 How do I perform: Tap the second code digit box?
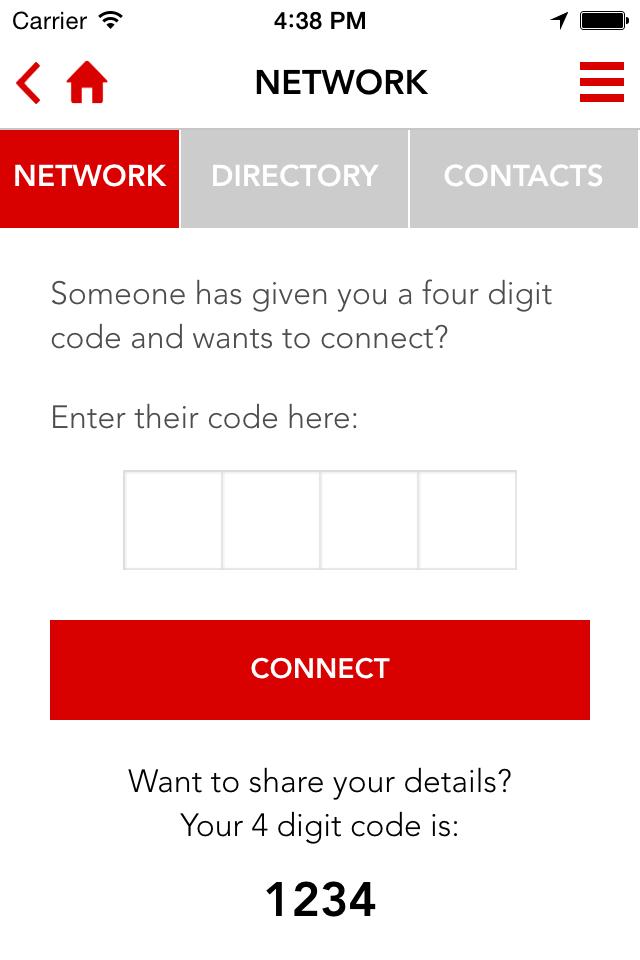click(271, 520)
